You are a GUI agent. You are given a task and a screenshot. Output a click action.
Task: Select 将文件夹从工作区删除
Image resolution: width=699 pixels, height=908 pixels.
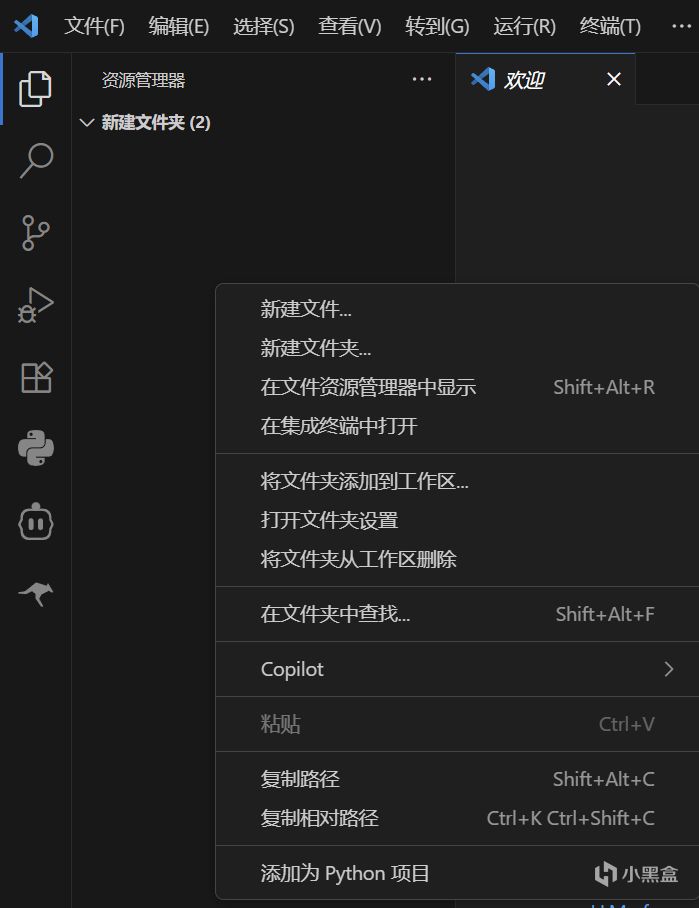click(358, 560)
